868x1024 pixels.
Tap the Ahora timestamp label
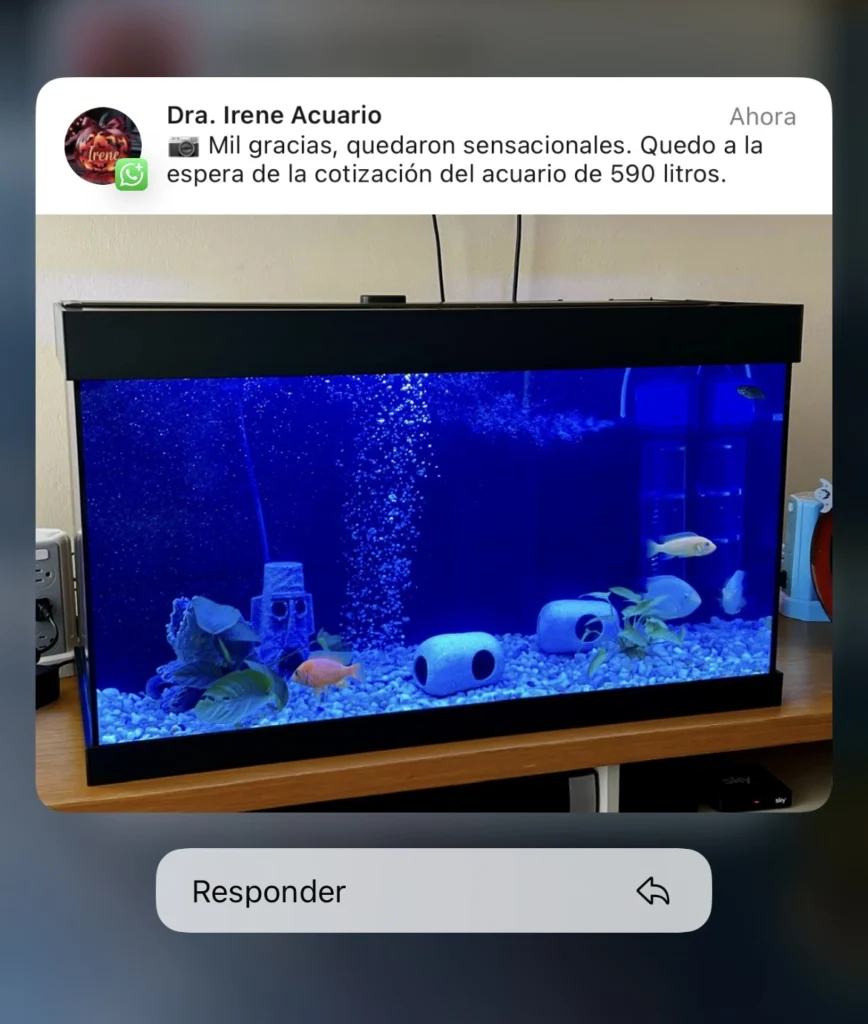pos(763,116)
